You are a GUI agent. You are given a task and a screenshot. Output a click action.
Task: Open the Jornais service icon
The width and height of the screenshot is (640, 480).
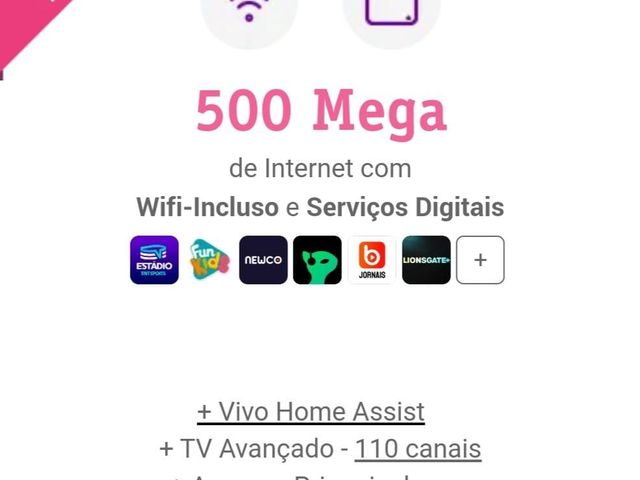[372, 260]
